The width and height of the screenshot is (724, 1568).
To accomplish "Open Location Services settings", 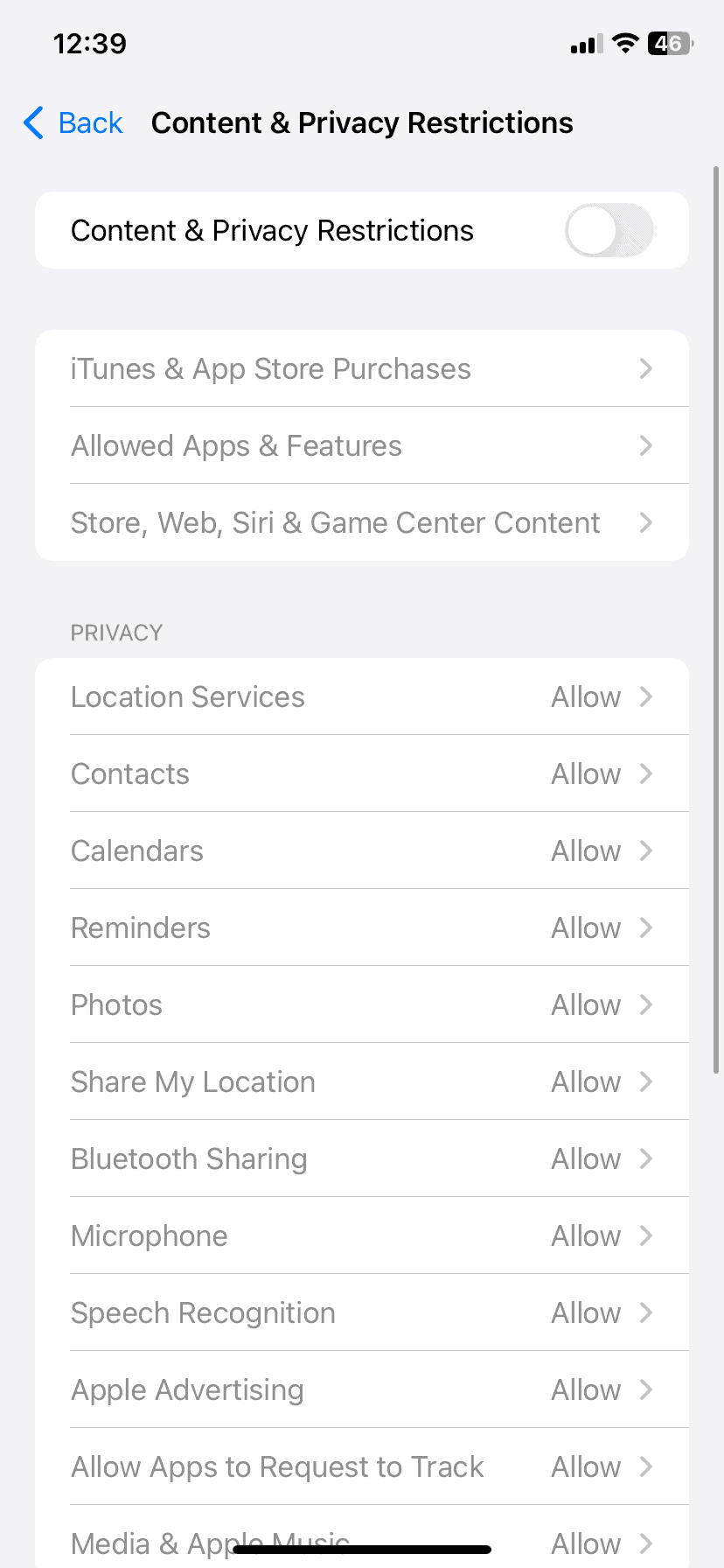I will pos(361,697).
